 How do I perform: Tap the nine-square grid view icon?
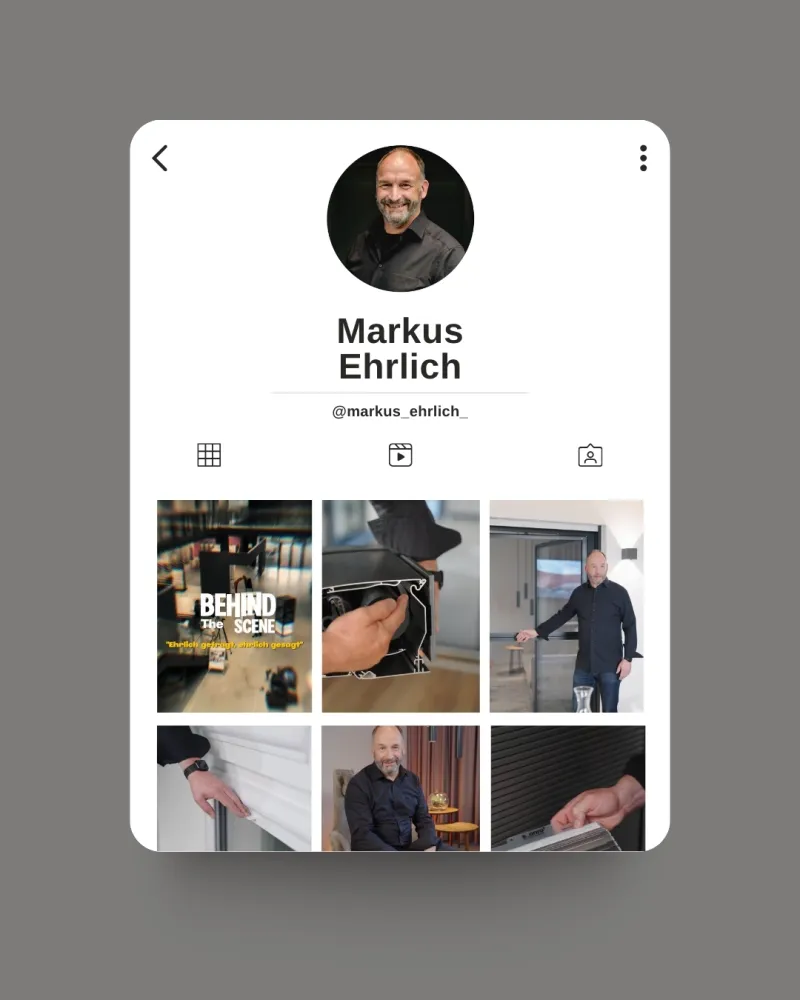click(209, 454)
